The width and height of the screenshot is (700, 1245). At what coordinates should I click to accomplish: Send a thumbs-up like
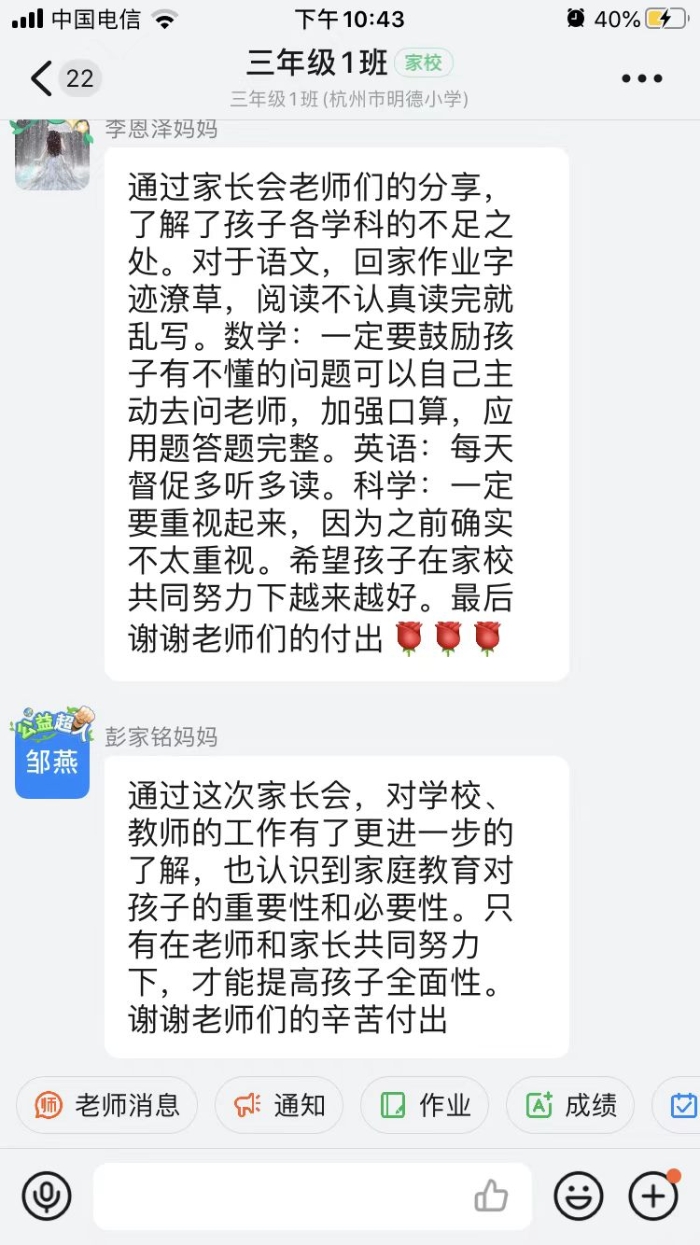[x=491, y=1195]
